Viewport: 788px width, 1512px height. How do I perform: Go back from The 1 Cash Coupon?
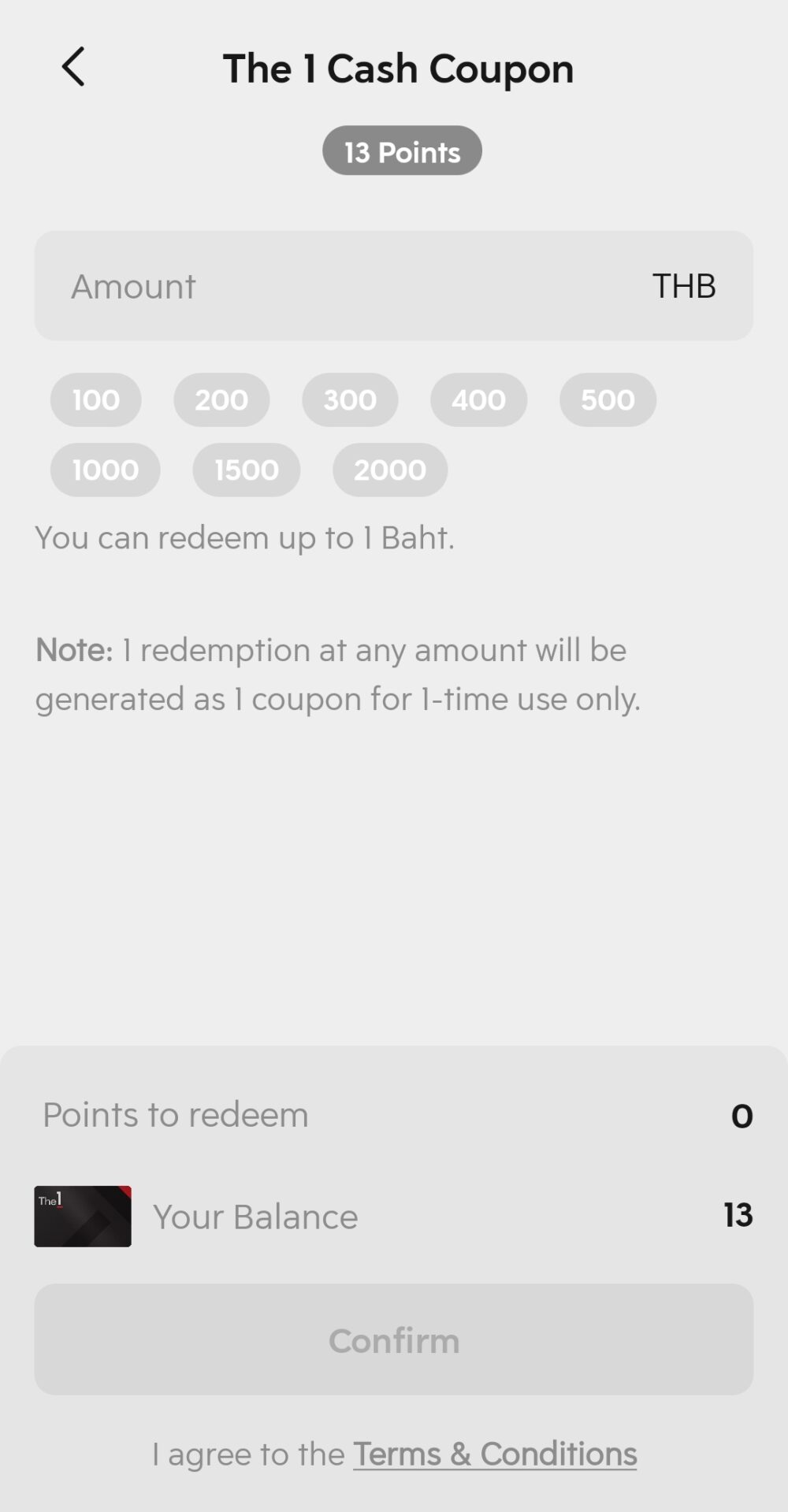[73, 67]
